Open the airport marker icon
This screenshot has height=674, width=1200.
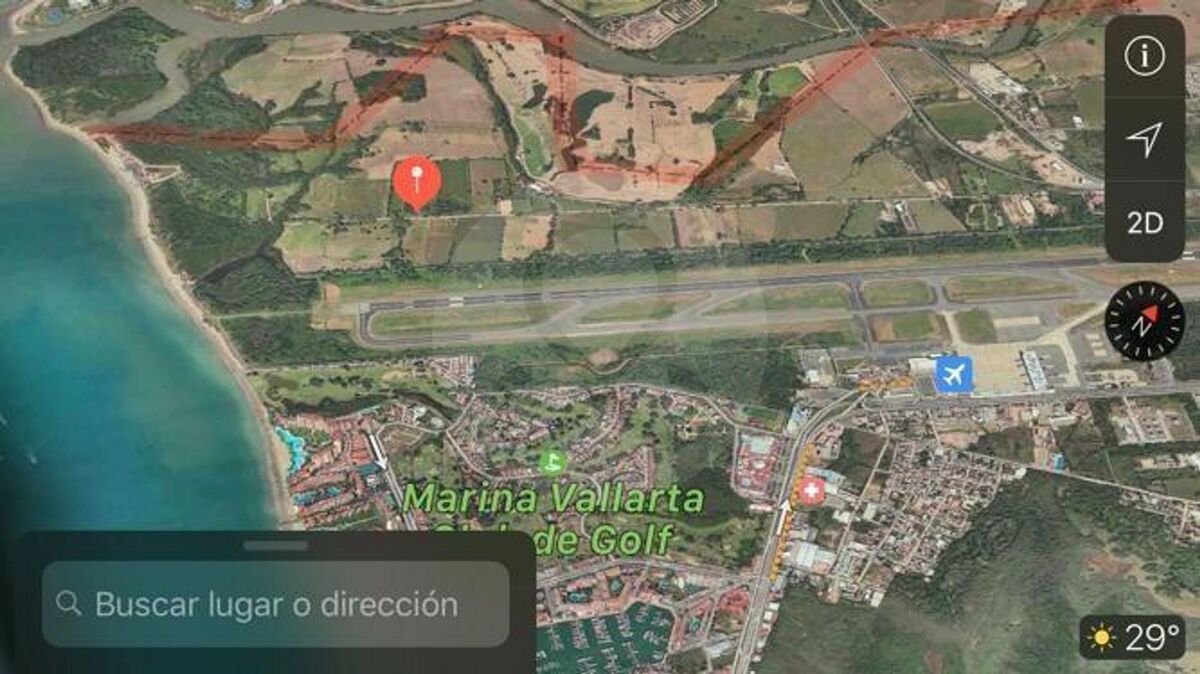pos(953,375)
